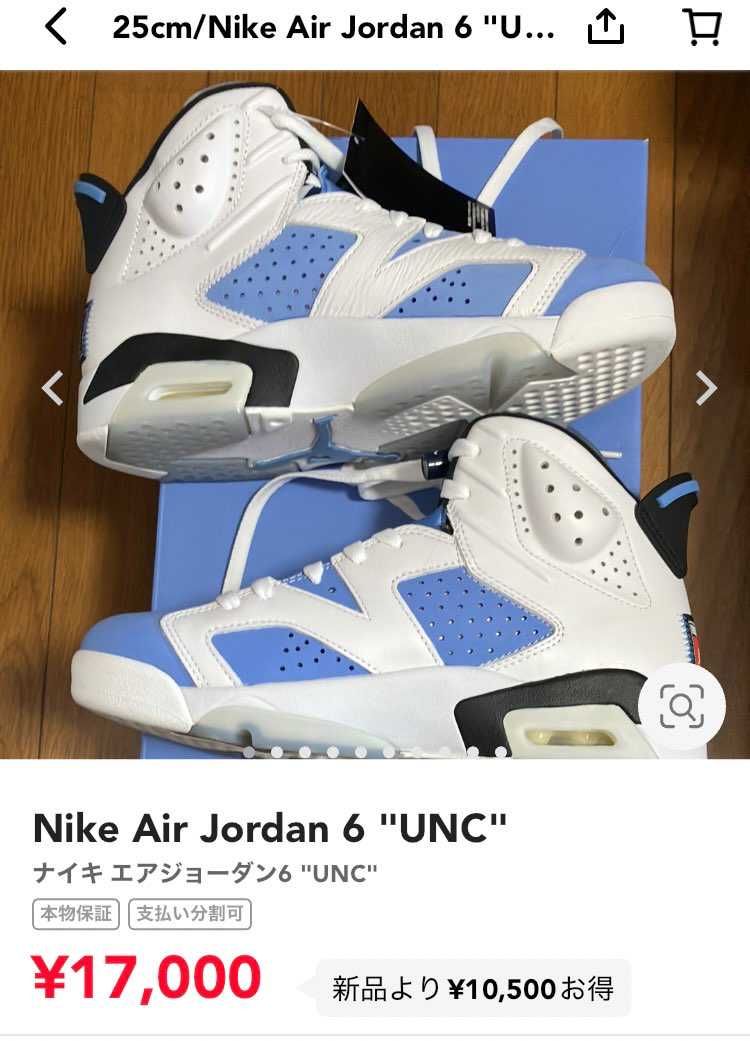
Task: Show the next product photo
Action: point(706,388)
